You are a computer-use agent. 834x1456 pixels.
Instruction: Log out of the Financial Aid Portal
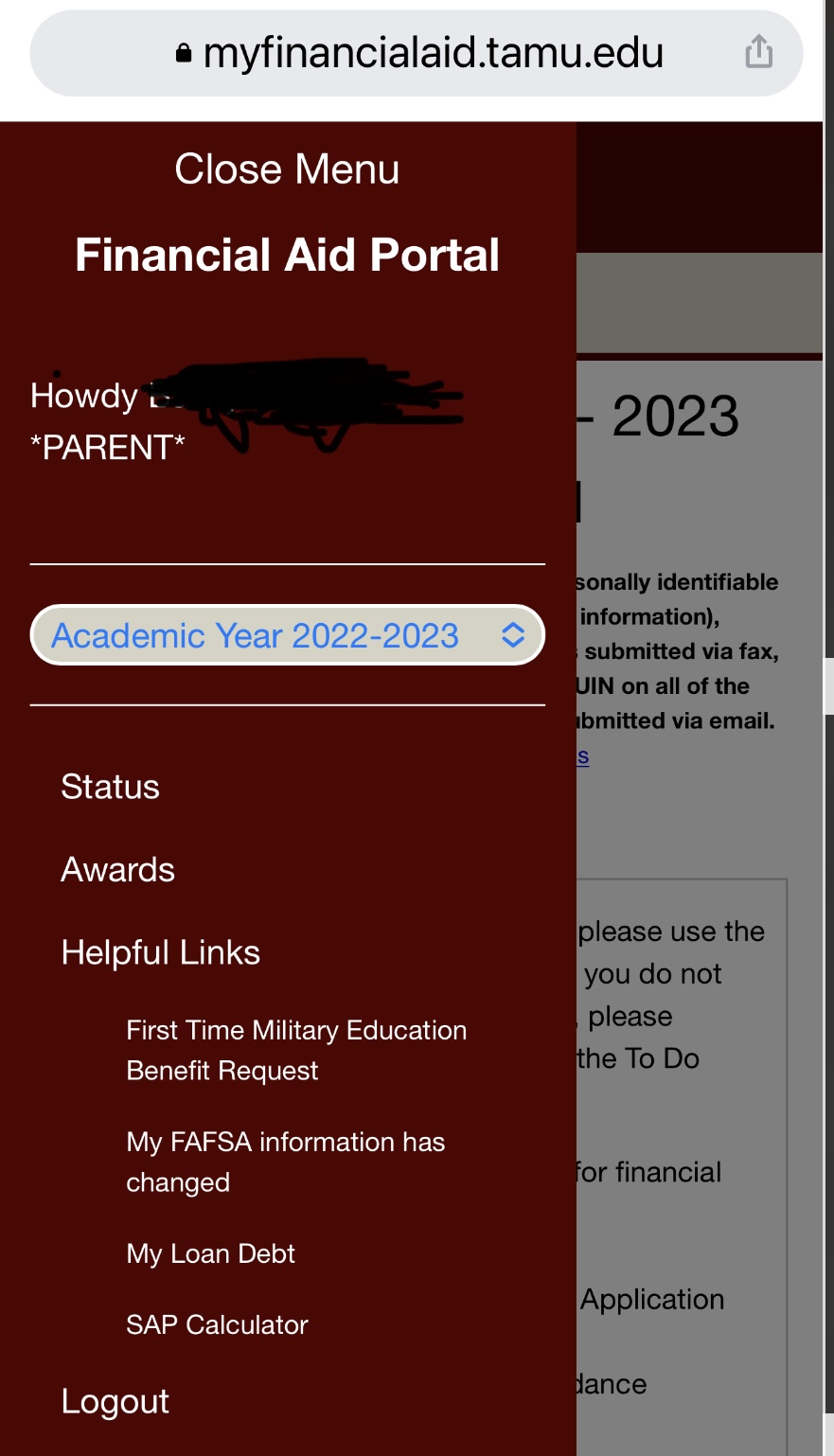click(x=115, y=1401)
